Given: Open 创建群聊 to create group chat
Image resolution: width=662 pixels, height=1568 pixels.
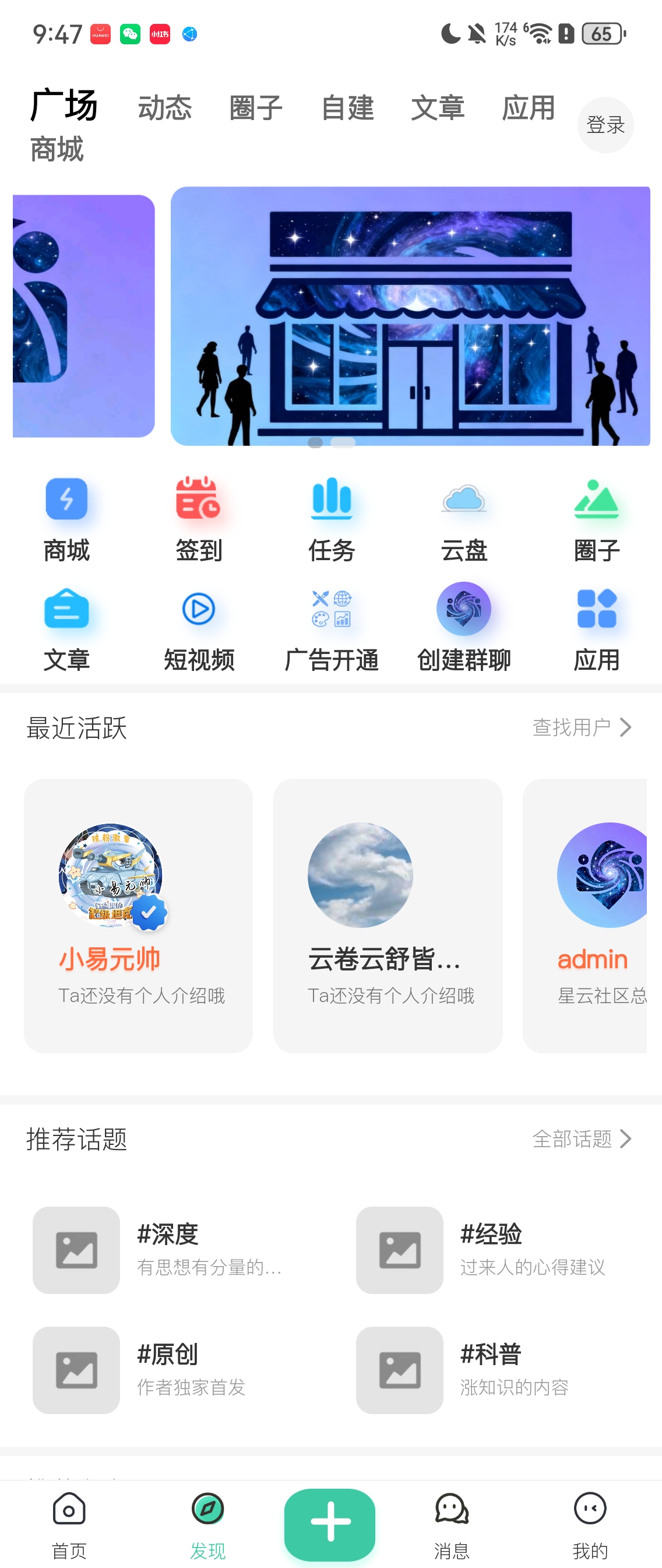Looking at the screenshot, I should (464, 627).
